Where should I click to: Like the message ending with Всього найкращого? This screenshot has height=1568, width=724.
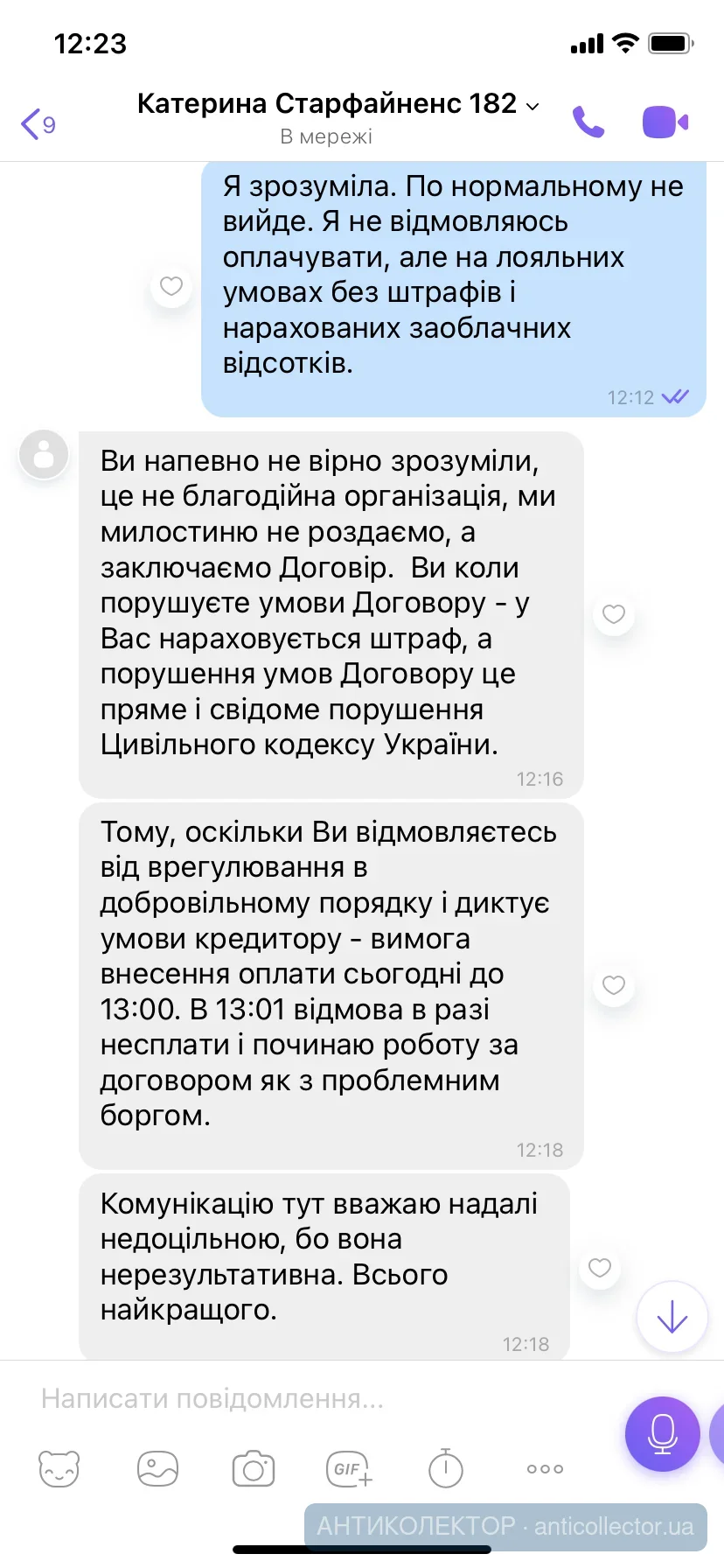[x=600, y=1267]
